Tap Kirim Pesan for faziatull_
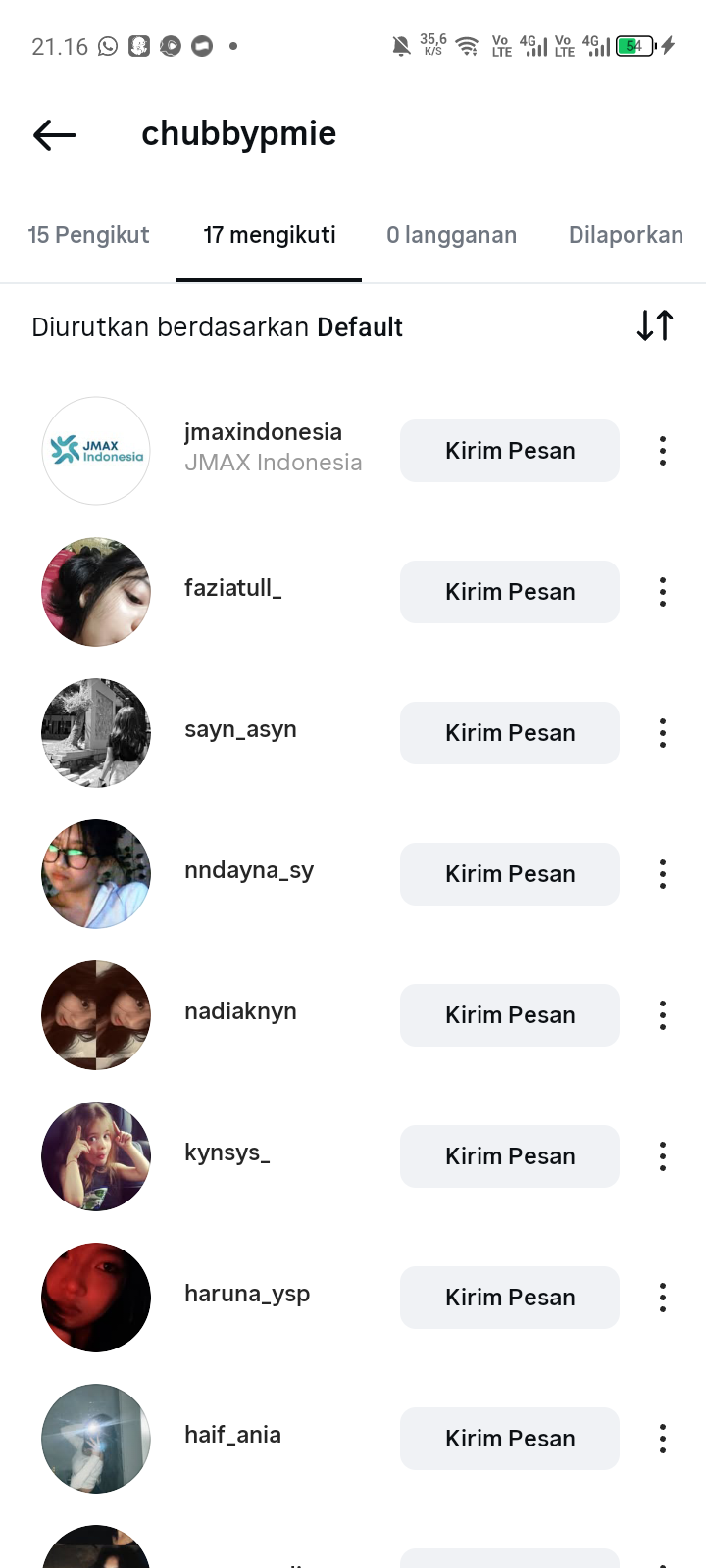This screenshot has width=706, height=1568. coord(510,592)
